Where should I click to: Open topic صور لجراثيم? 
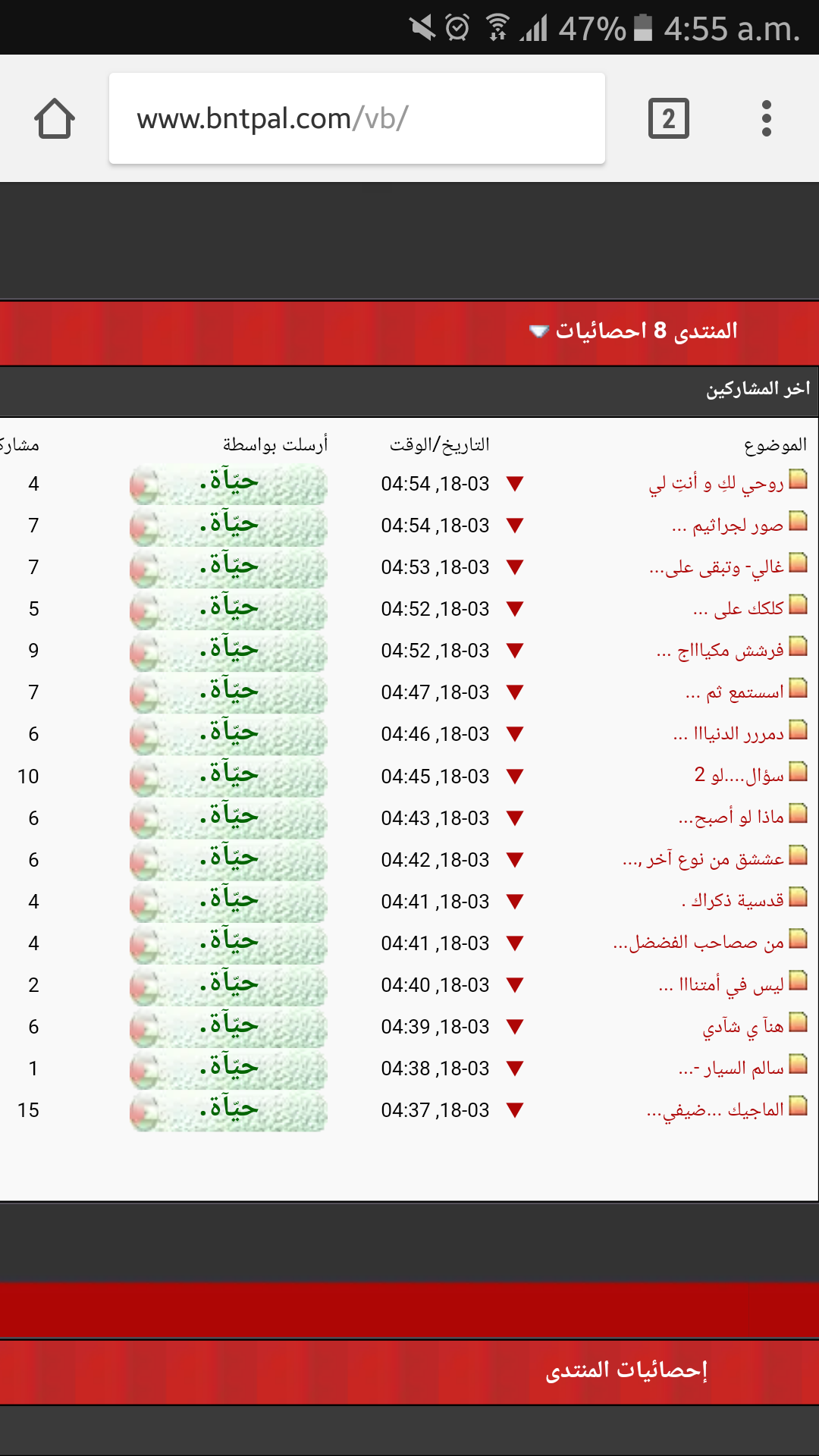(727, 526)
